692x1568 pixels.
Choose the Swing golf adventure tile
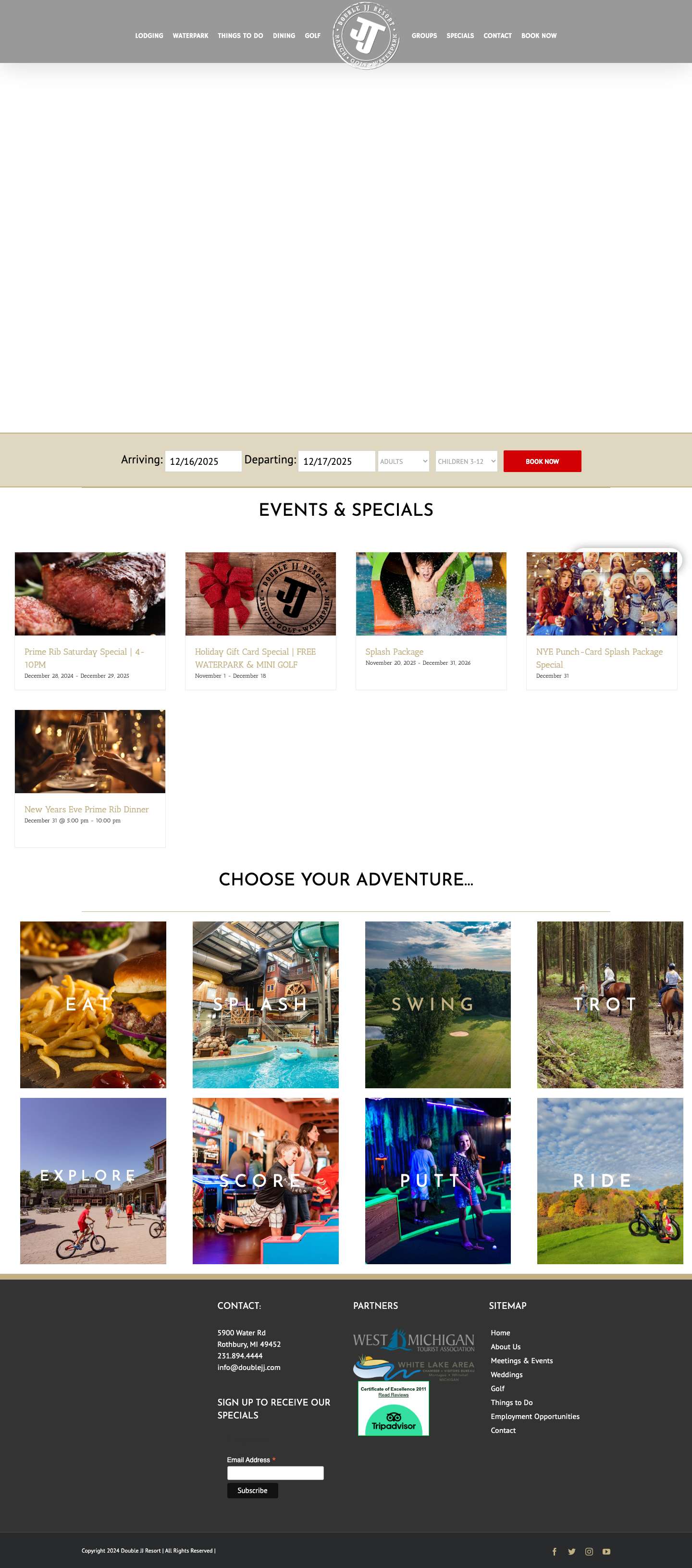click(438, 1004)
